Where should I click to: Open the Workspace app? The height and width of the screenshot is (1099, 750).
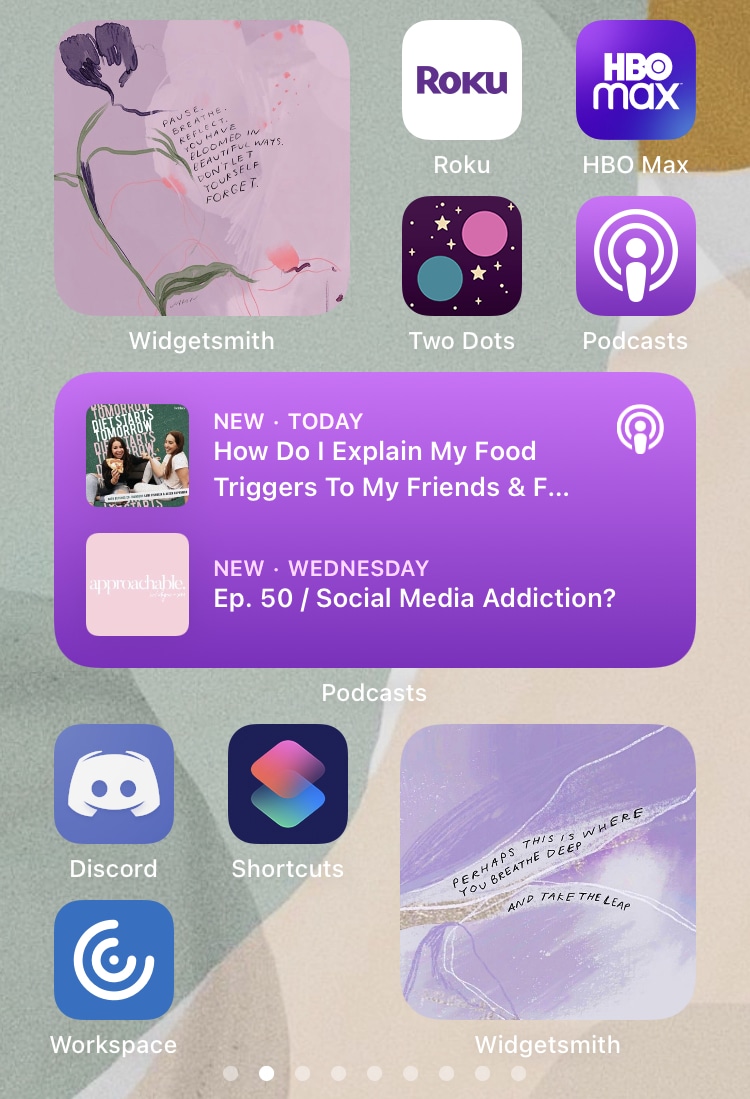(x=113, y=960)
